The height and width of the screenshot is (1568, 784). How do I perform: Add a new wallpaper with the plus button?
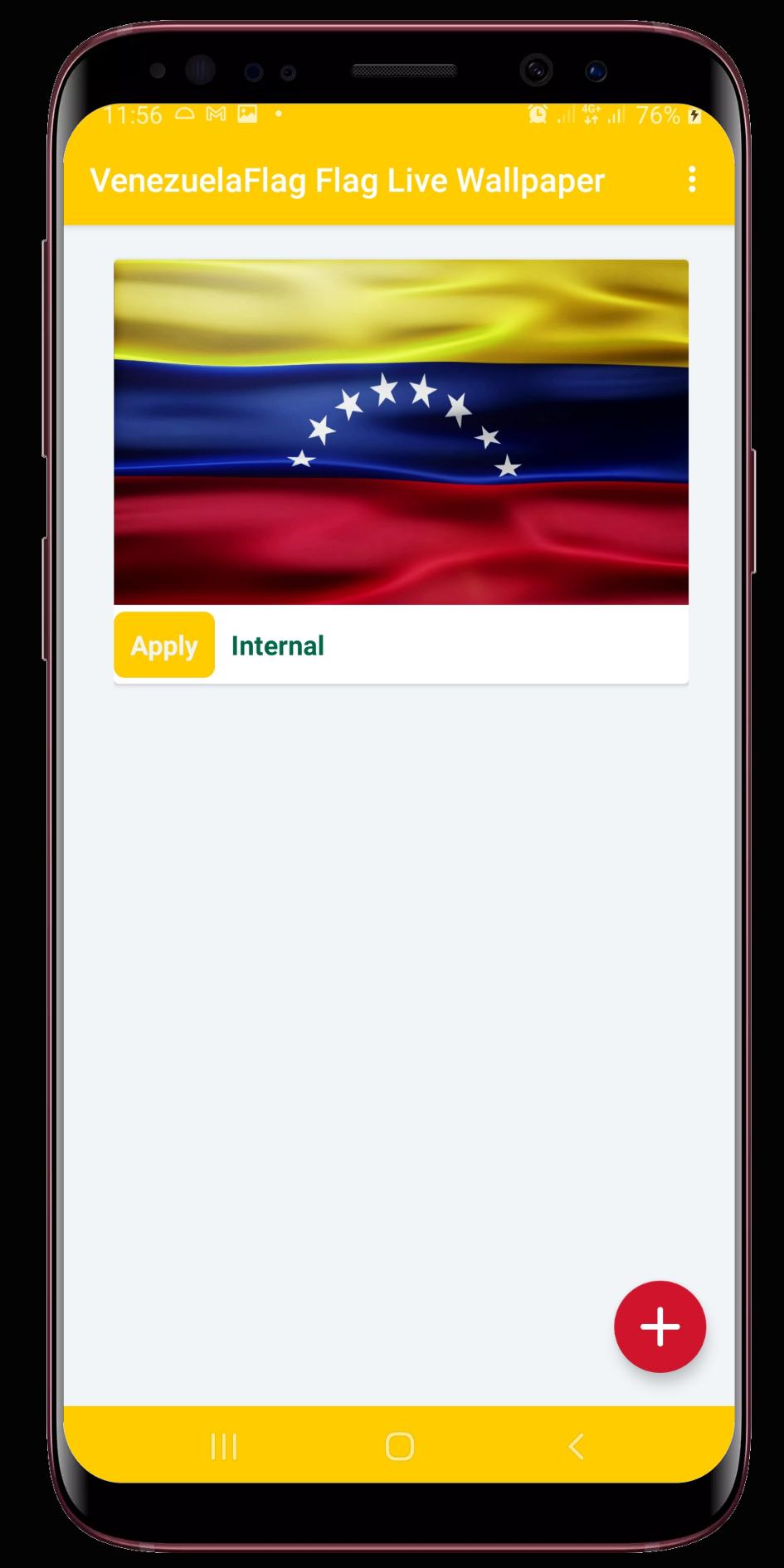[660, 1327]
